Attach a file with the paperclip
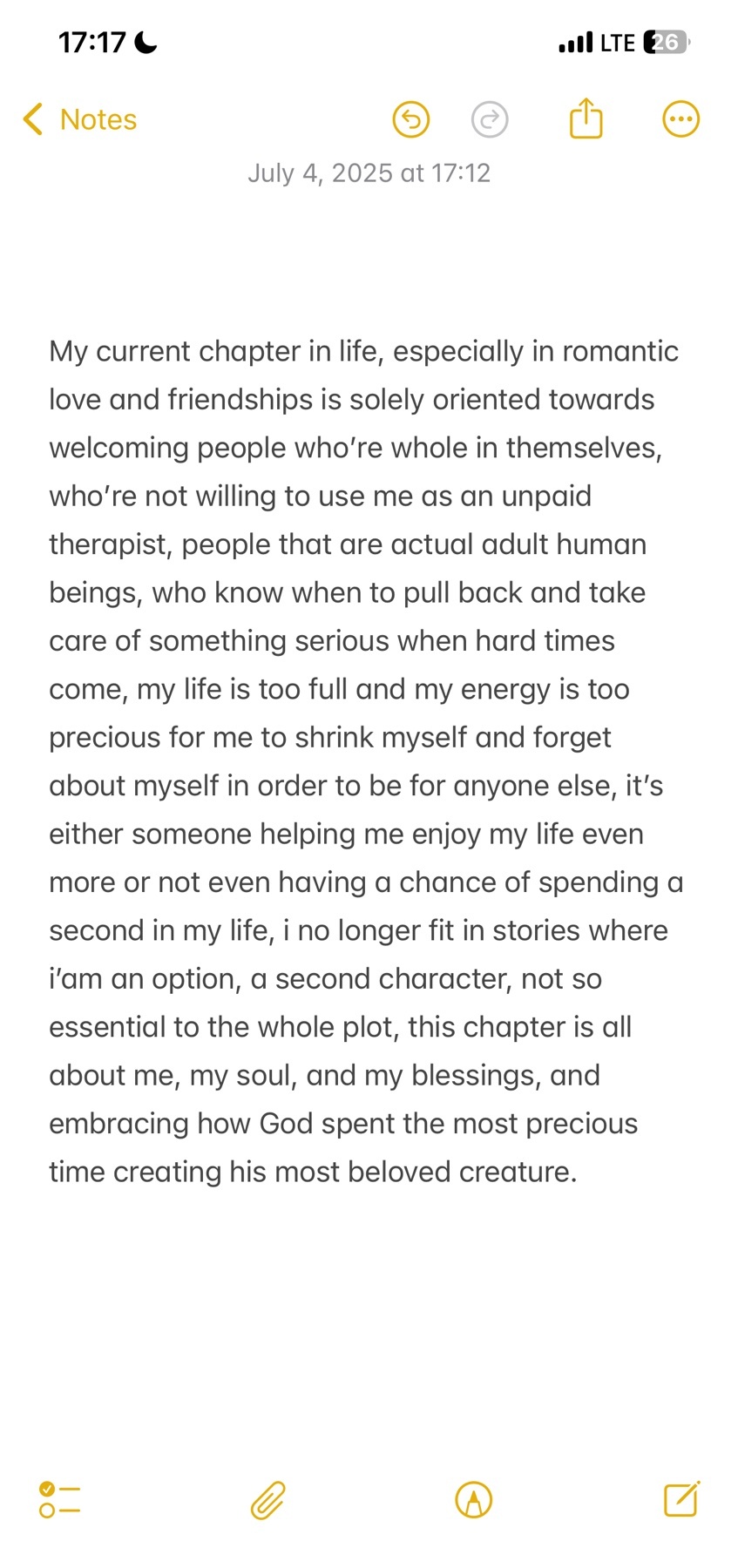This screenshot has height=1568, width=738. pyautogui.click(x=268, y=1499)
